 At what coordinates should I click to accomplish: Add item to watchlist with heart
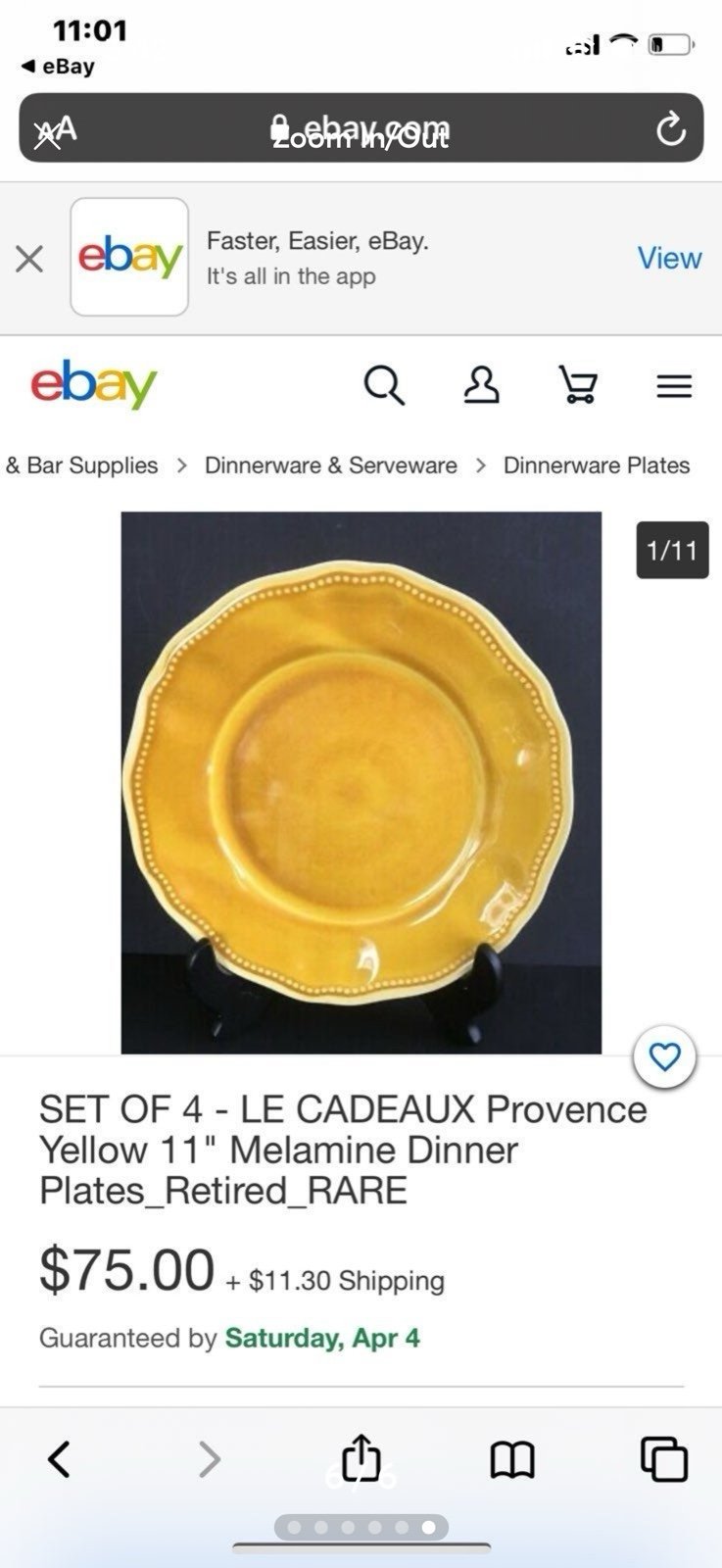[x=665, y=1057]
